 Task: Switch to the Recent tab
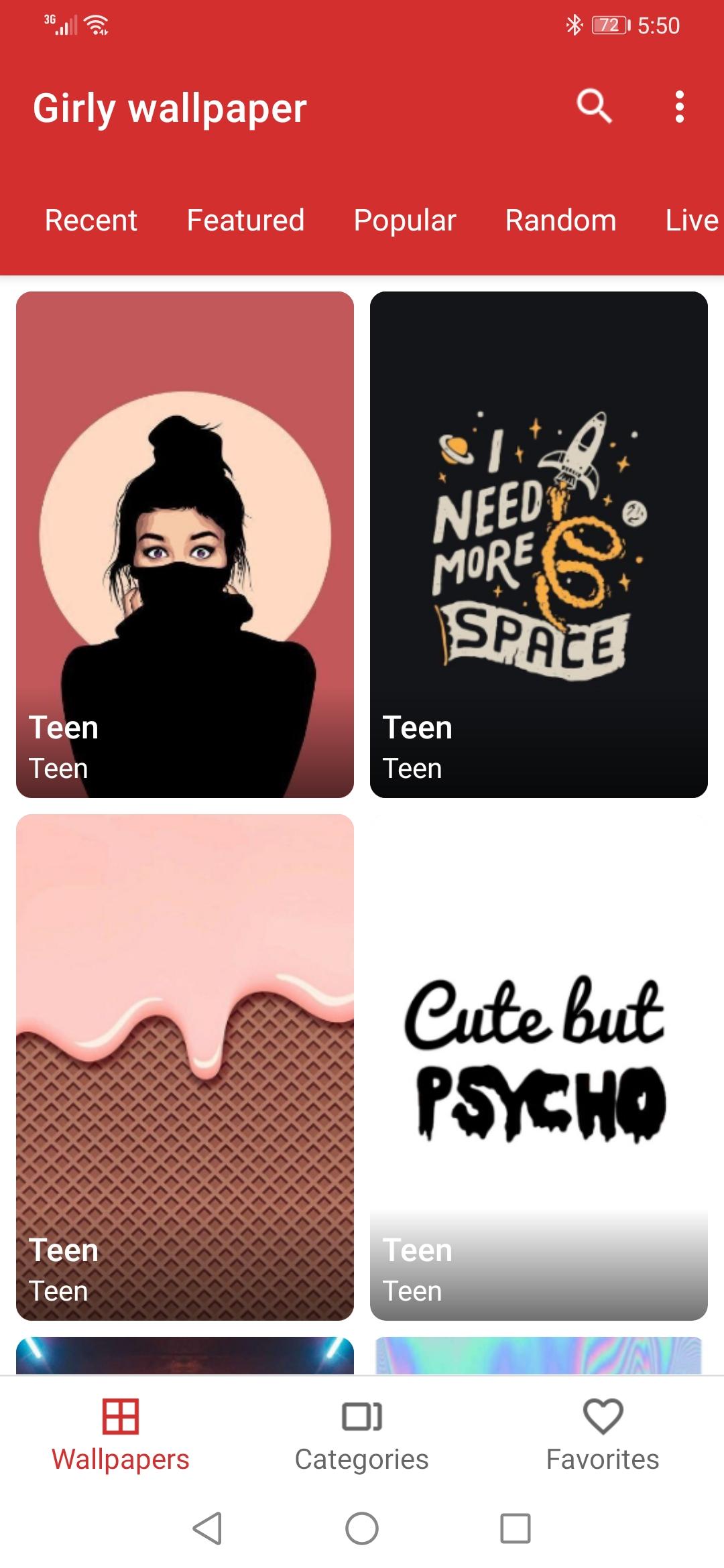coord(90,220)
